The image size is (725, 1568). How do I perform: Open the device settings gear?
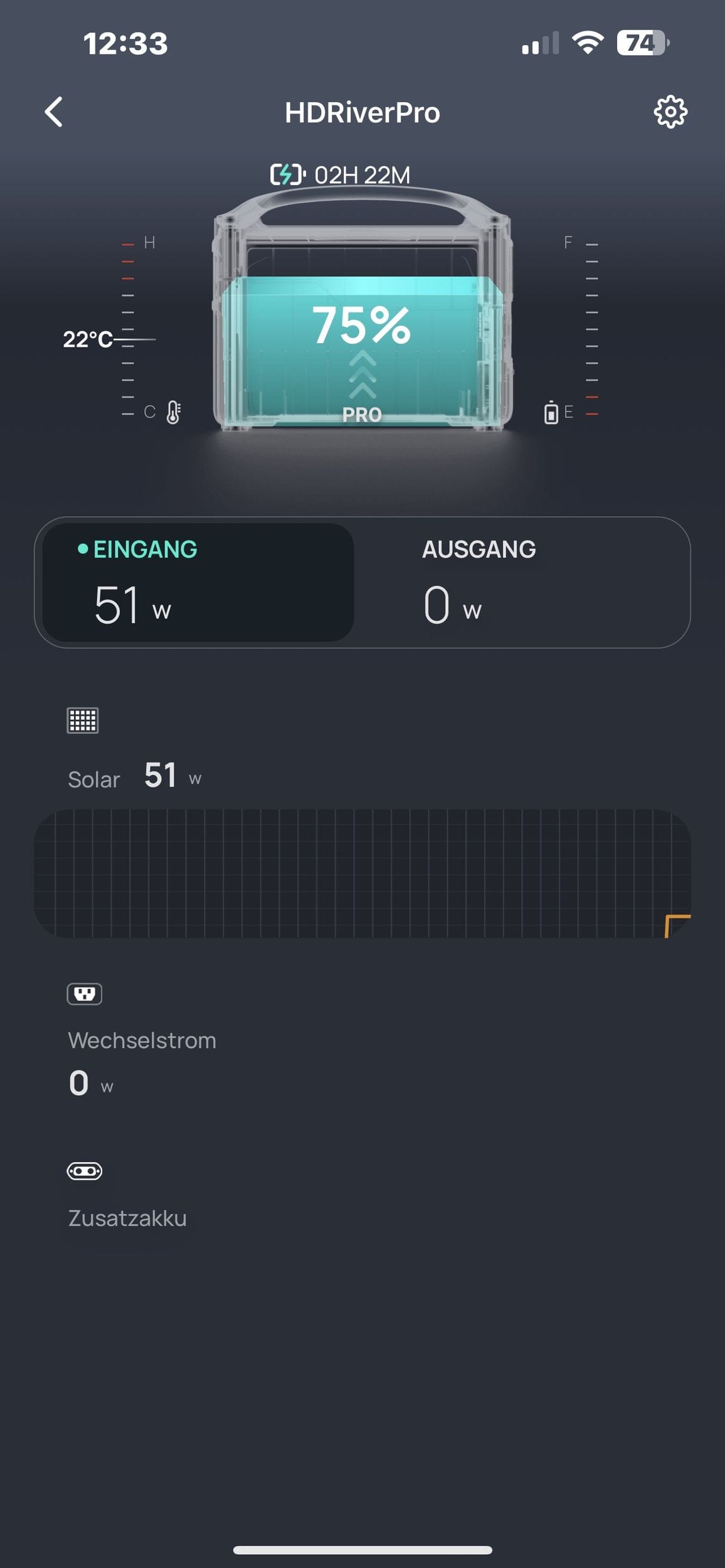[670, 112]
